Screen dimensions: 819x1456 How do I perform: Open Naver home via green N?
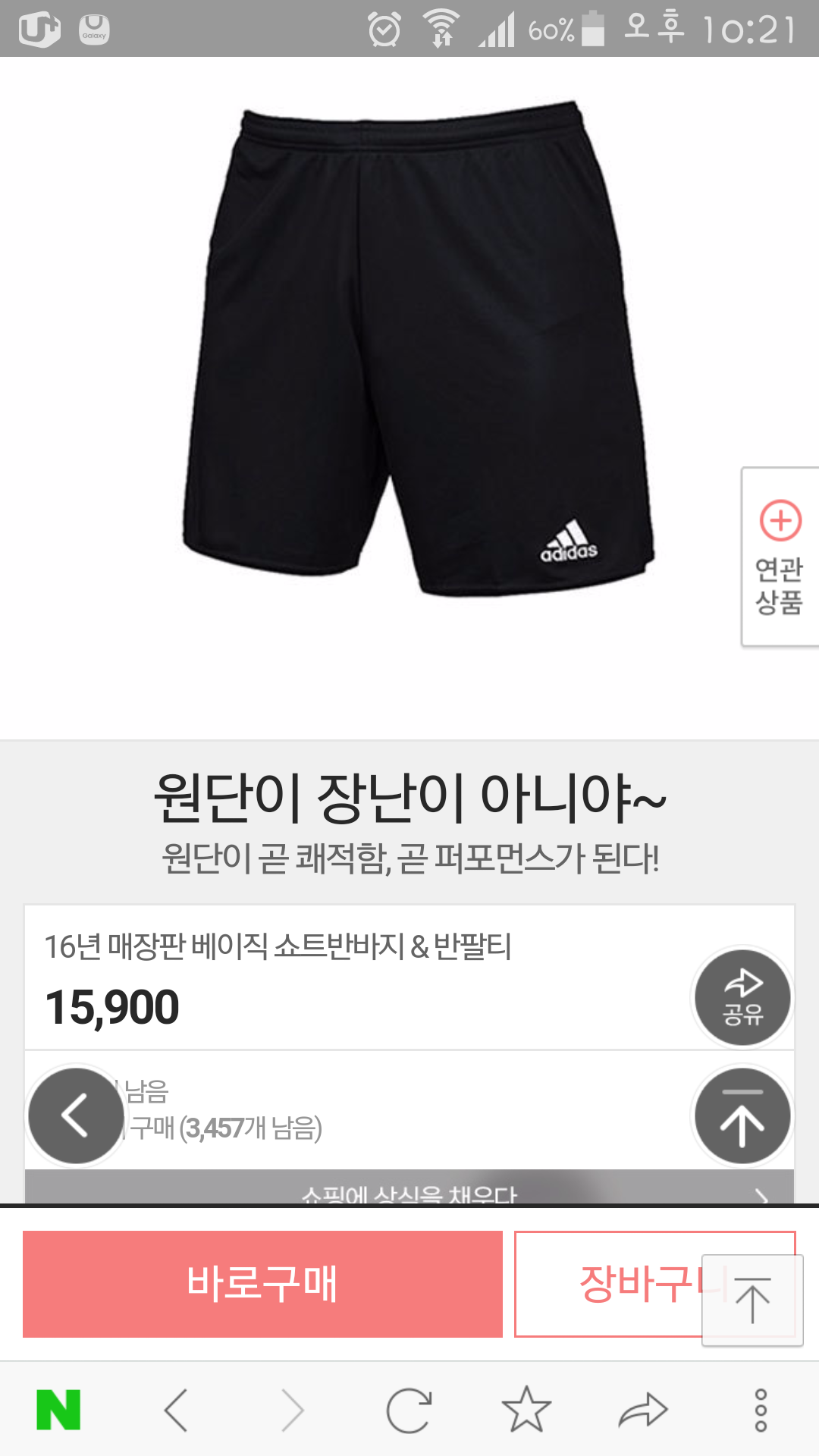click(x=58, y=1410)
